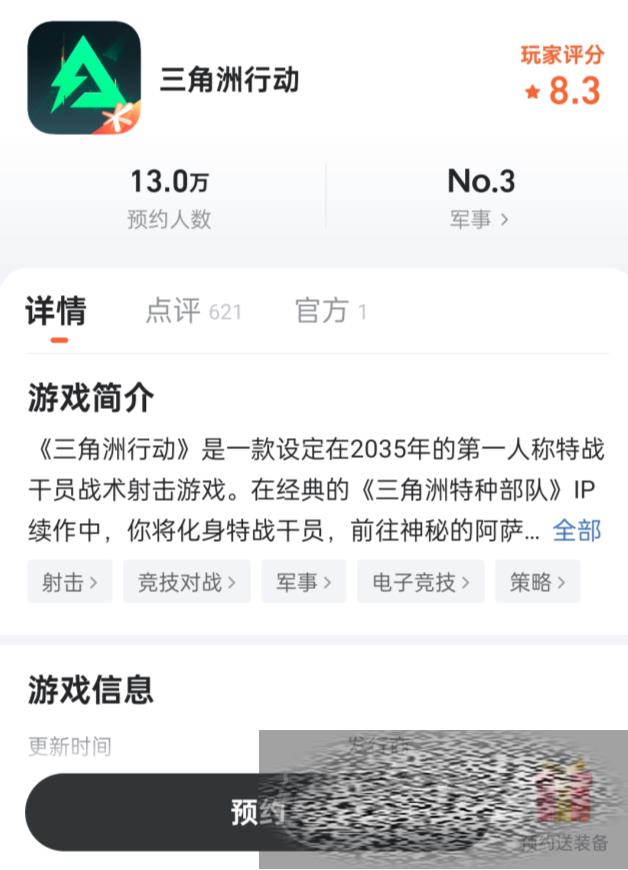Select the 详情 tab

pyautogui.click(x=56, y=311)
